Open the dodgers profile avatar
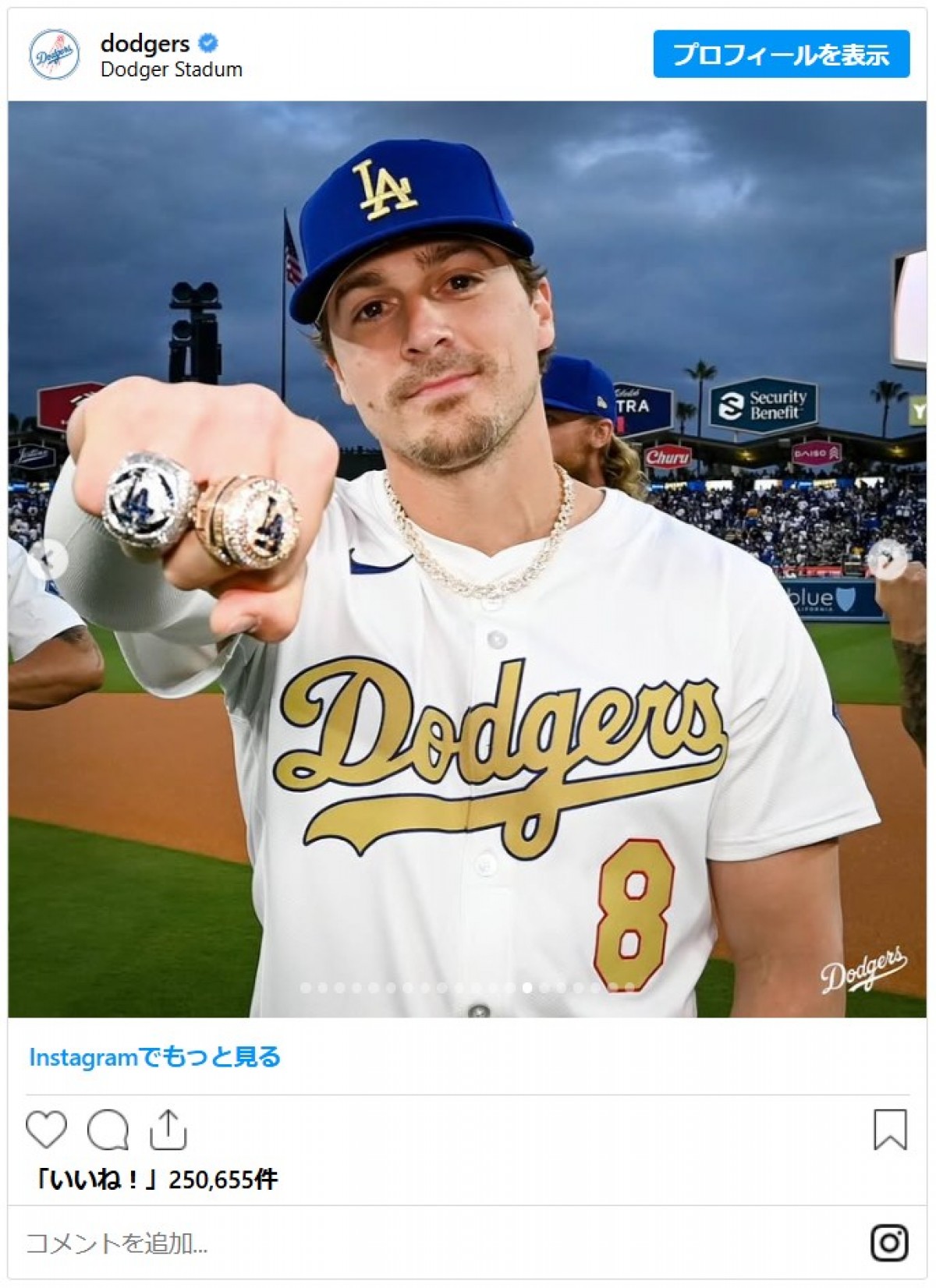The image size is (936, 1288). tap(55, 55)
